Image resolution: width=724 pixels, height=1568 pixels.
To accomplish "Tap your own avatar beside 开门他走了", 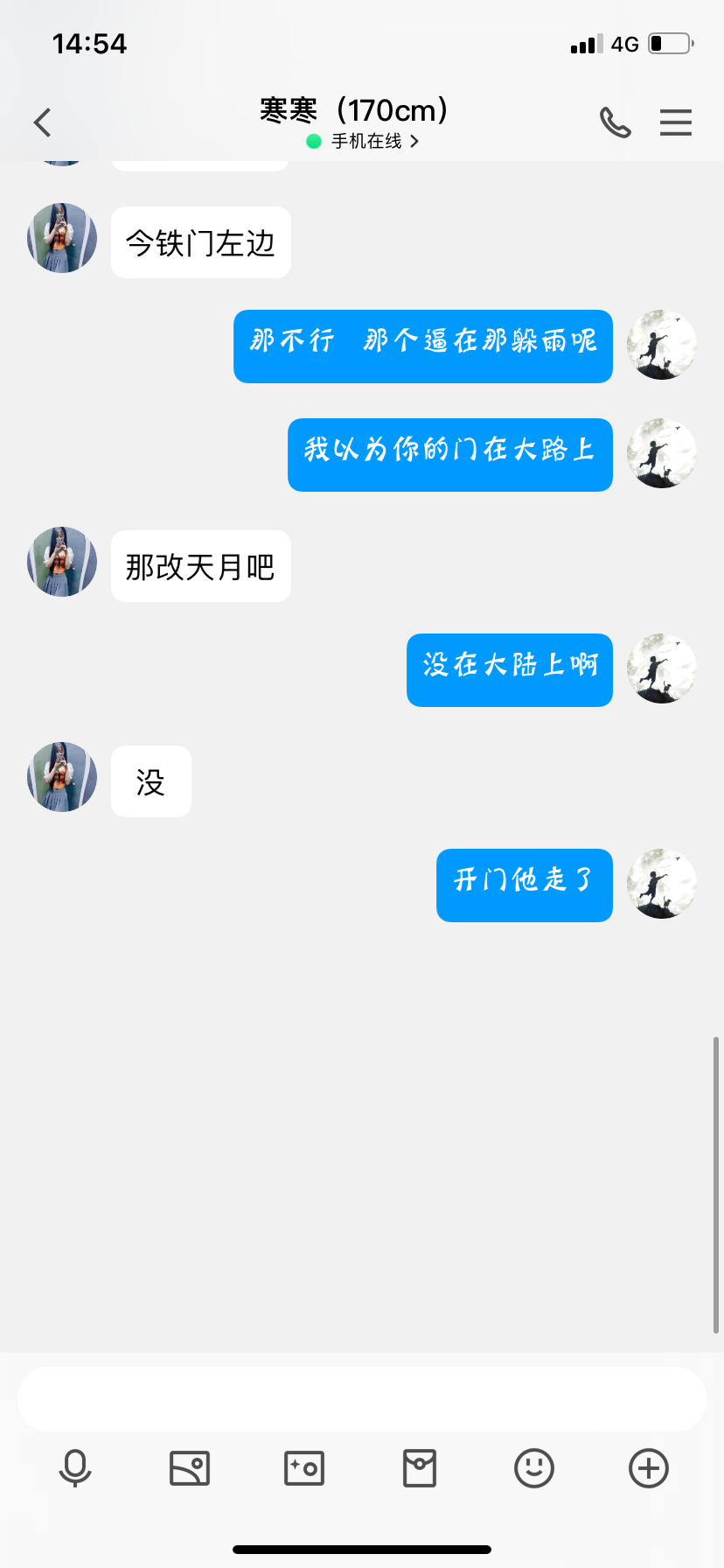I will pos(661,885).
